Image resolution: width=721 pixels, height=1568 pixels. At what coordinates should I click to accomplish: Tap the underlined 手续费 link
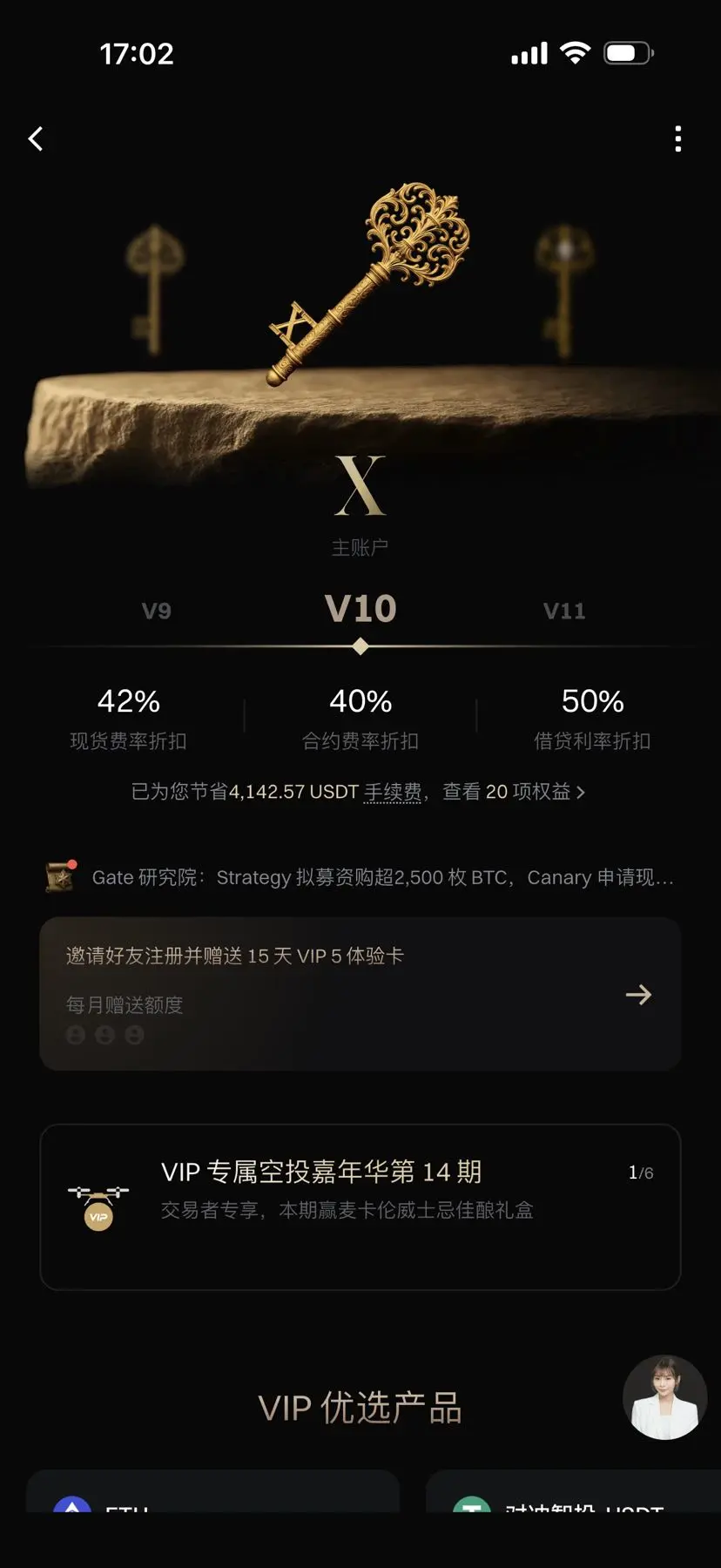393,792
